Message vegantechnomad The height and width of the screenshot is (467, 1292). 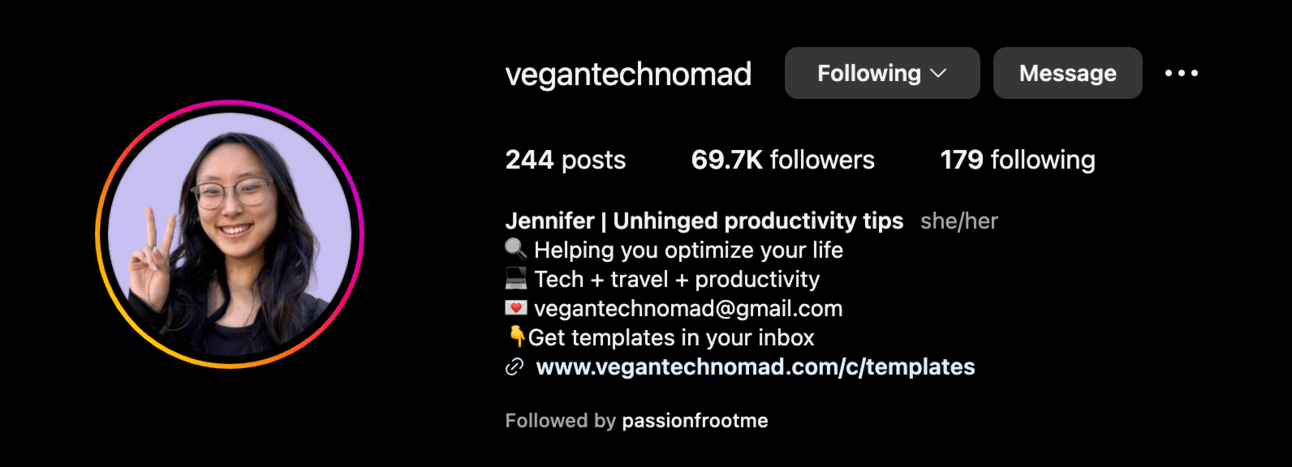tap(1067, 73)
